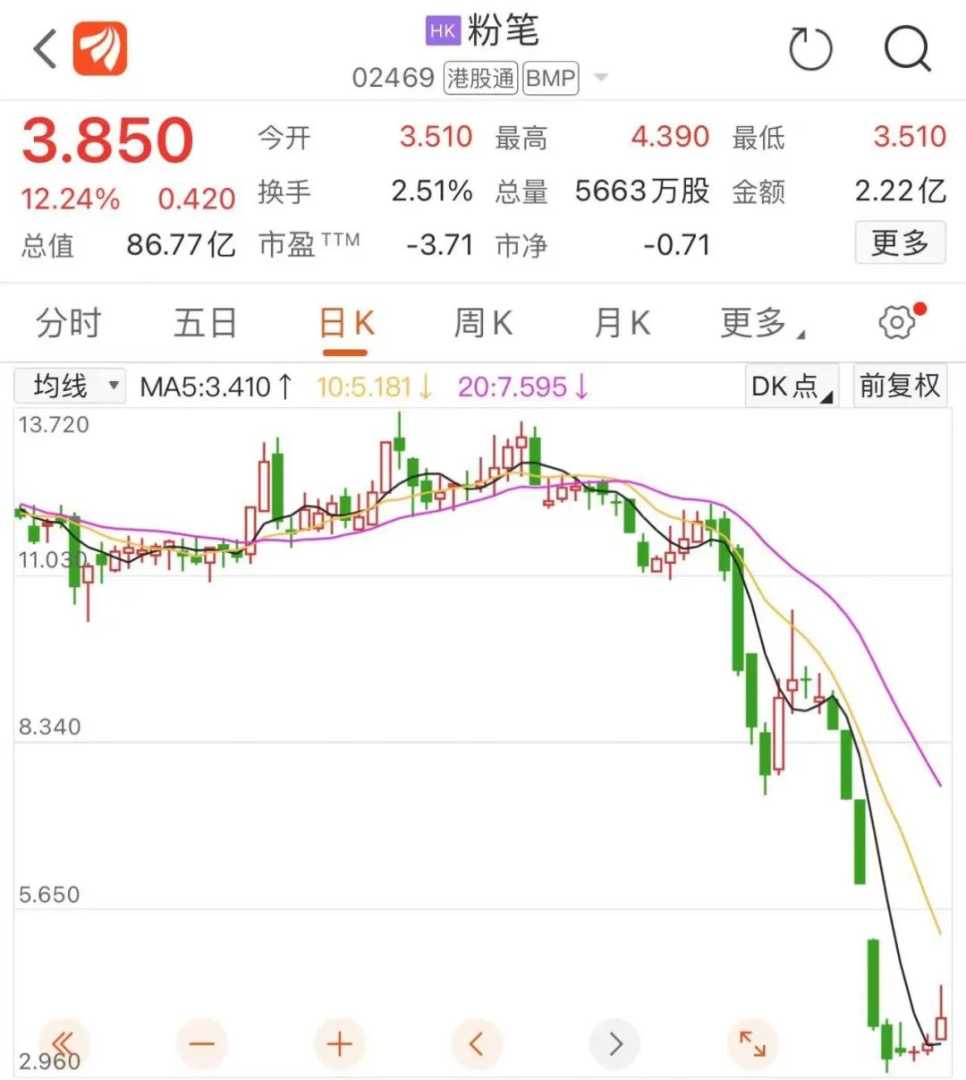This screenshot has width=966, height=1080.
Task: Select the 日K chart tab
Action: point(345,323)
